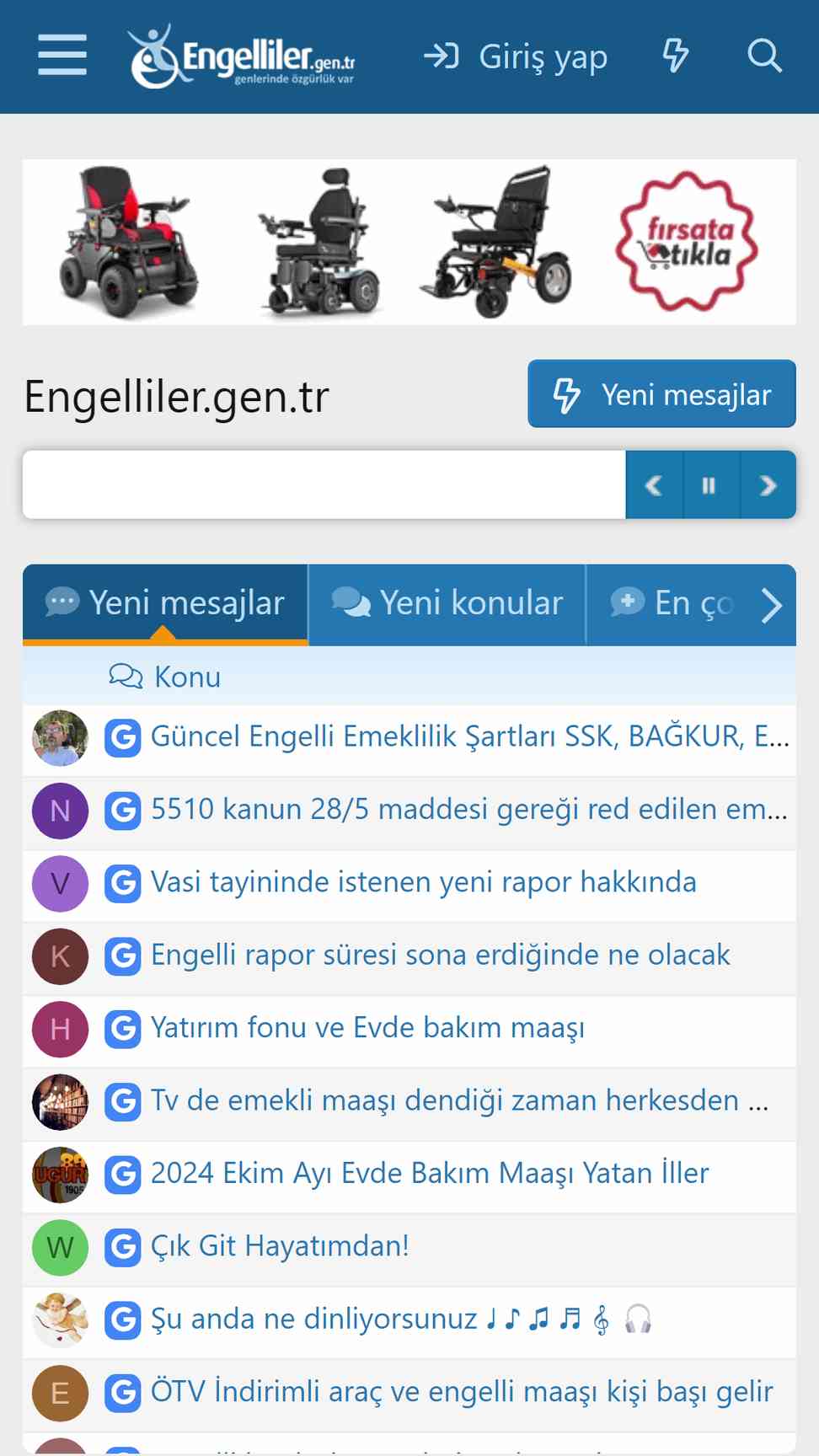The image size is (819, 1456).
Task: Open Çık Git Hayatımdan! topic
Action: coord(280,1246)
